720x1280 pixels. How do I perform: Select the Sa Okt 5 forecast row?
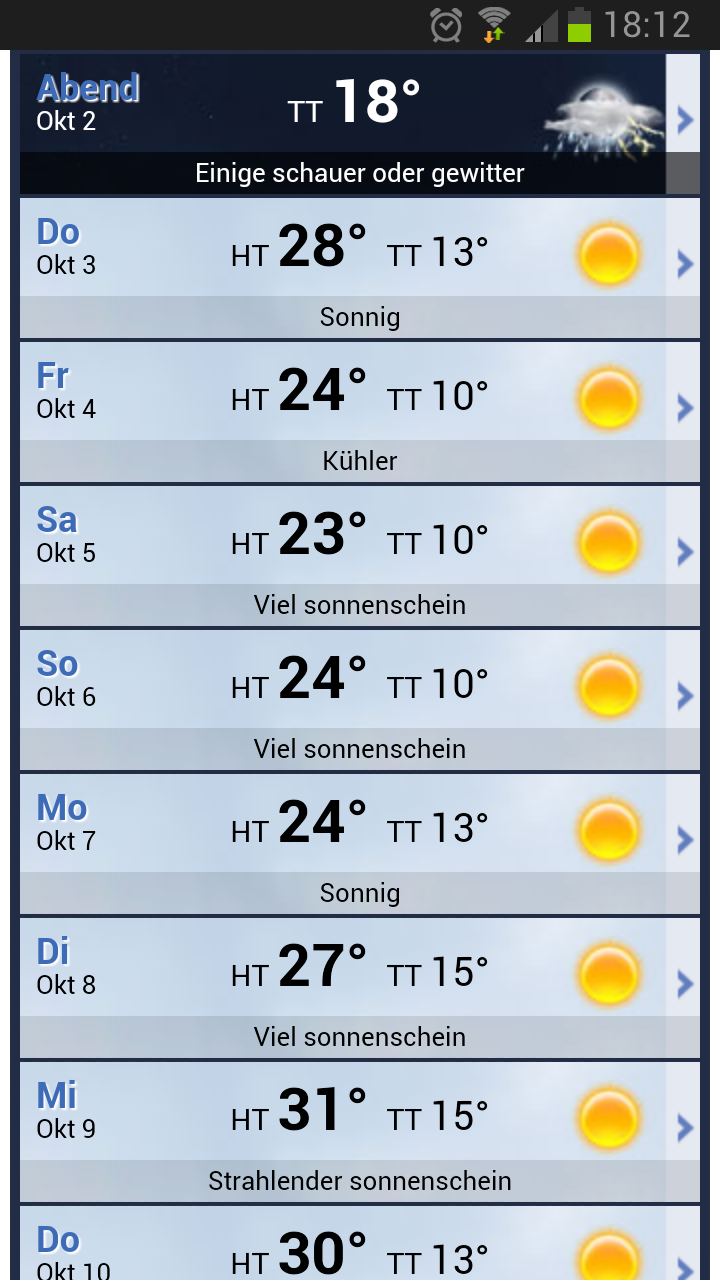click(x=360, y=555)
